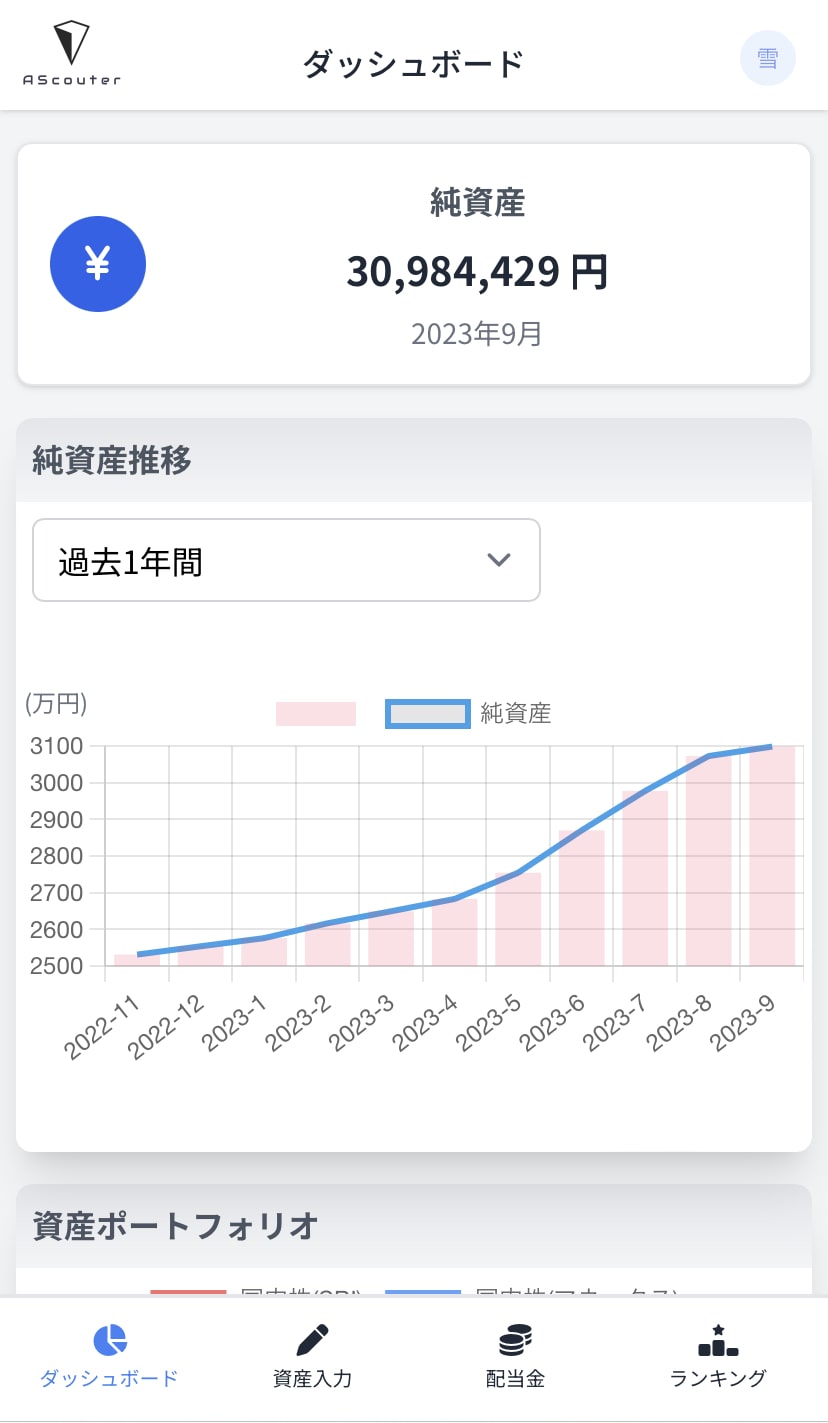Screen dimensions: 828x1423
Task: Switch to the ダッシュボード tab
Action: tap(109, 1357)
